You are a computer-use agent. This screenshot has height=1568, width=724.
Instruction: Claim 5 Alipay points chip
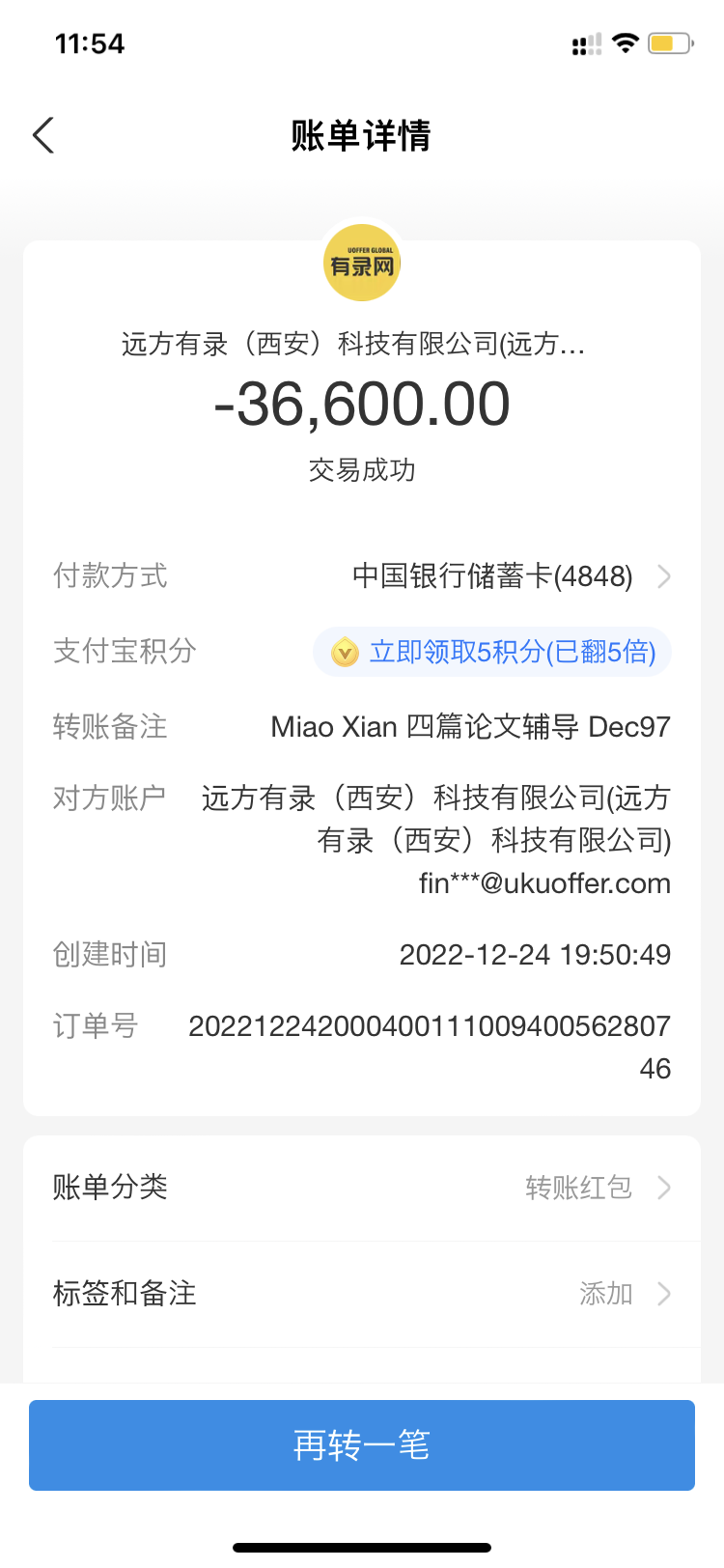492,652
